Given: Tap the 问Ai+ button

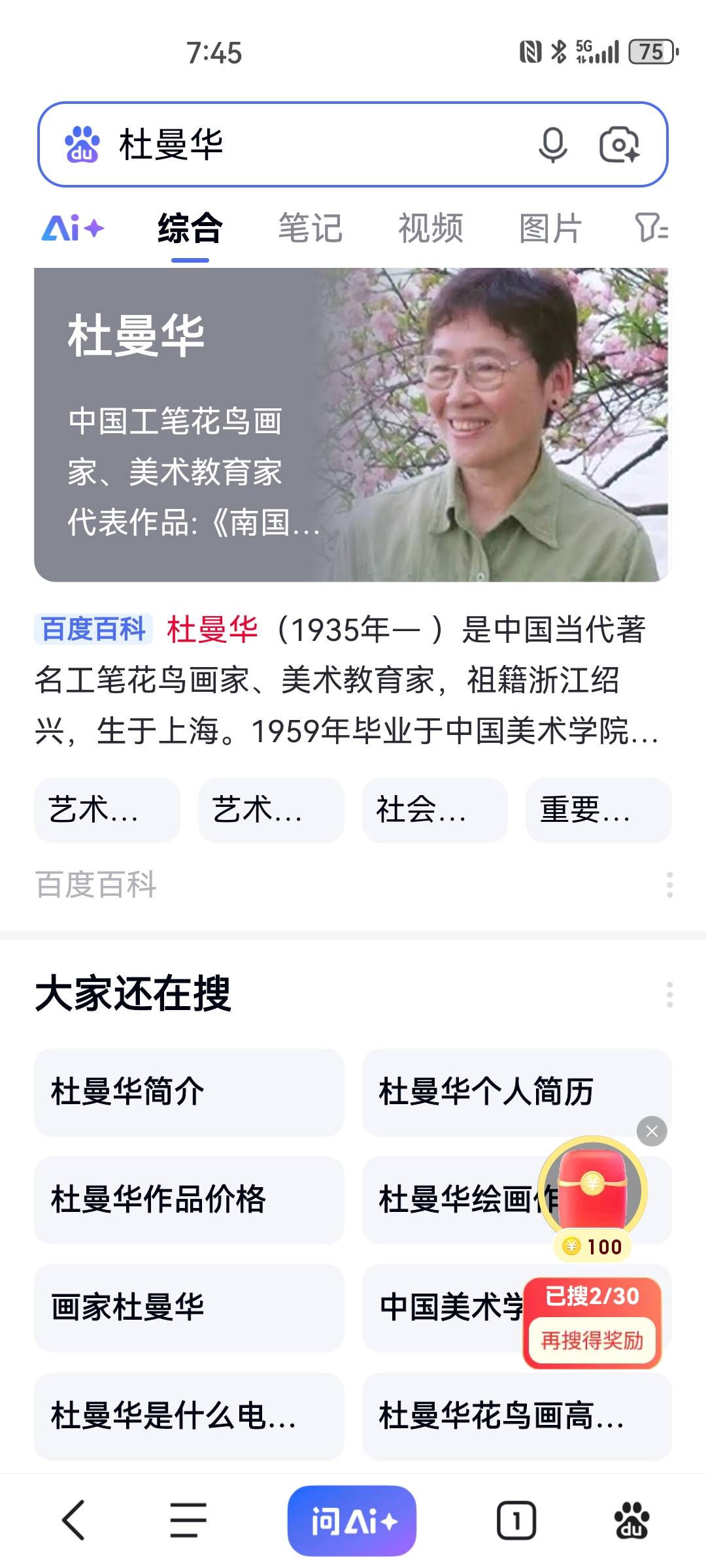Looking at the screenshot, I should click(352, 1521).
